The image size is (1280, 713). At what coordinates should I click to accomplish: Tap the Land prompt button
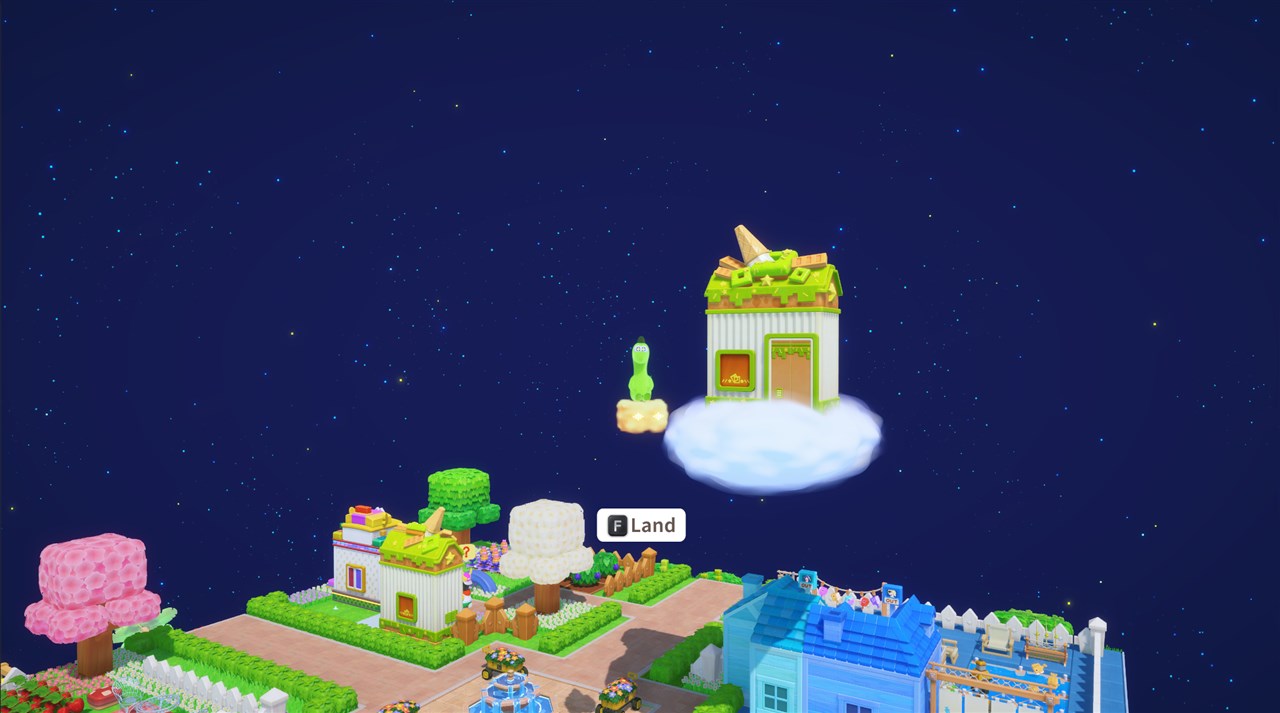click(641, 525)
